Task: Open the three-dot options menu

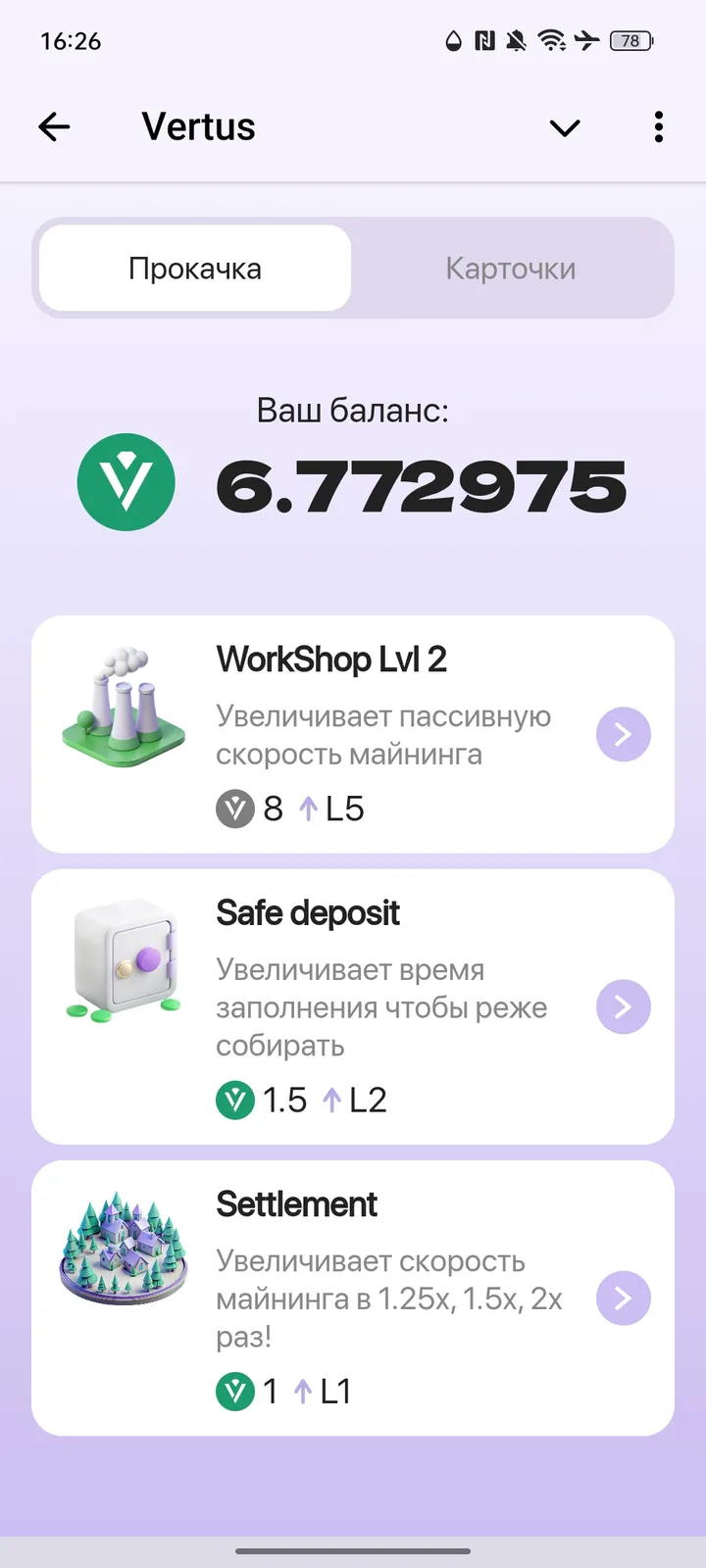Action: [x=658, y=127]
